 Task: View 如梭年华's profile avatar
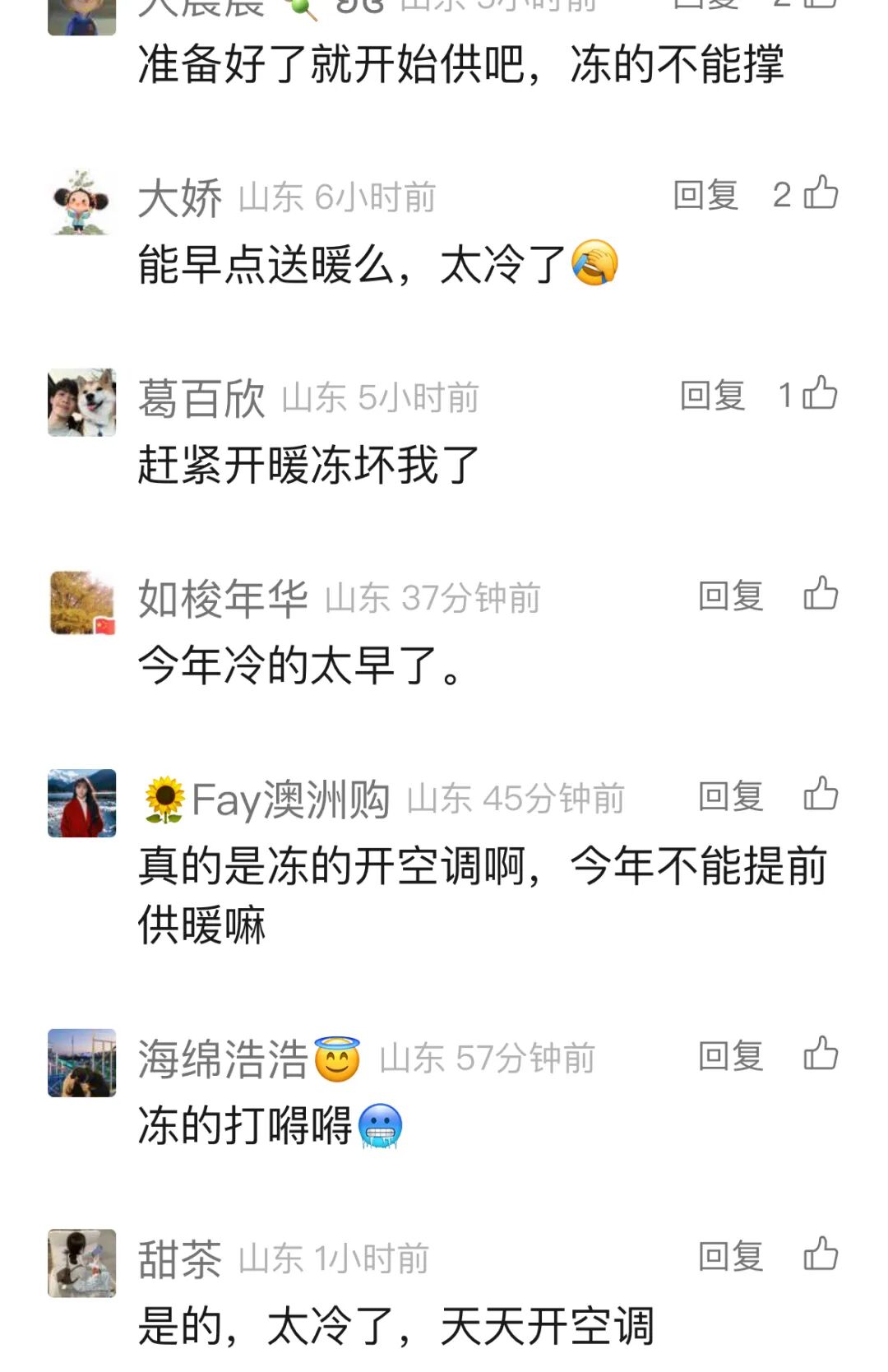[81, 603]
